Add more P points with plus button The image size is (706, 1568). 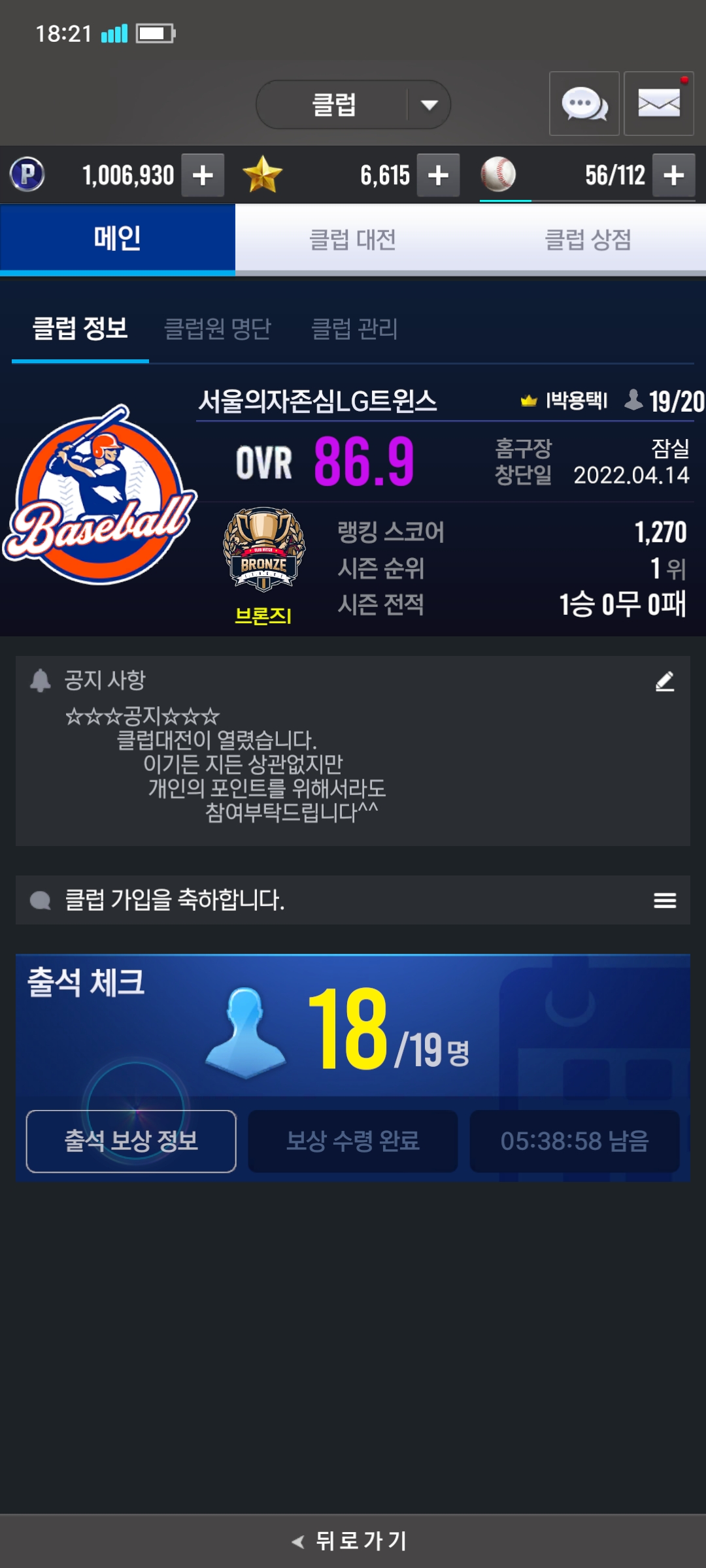point(203,175)
